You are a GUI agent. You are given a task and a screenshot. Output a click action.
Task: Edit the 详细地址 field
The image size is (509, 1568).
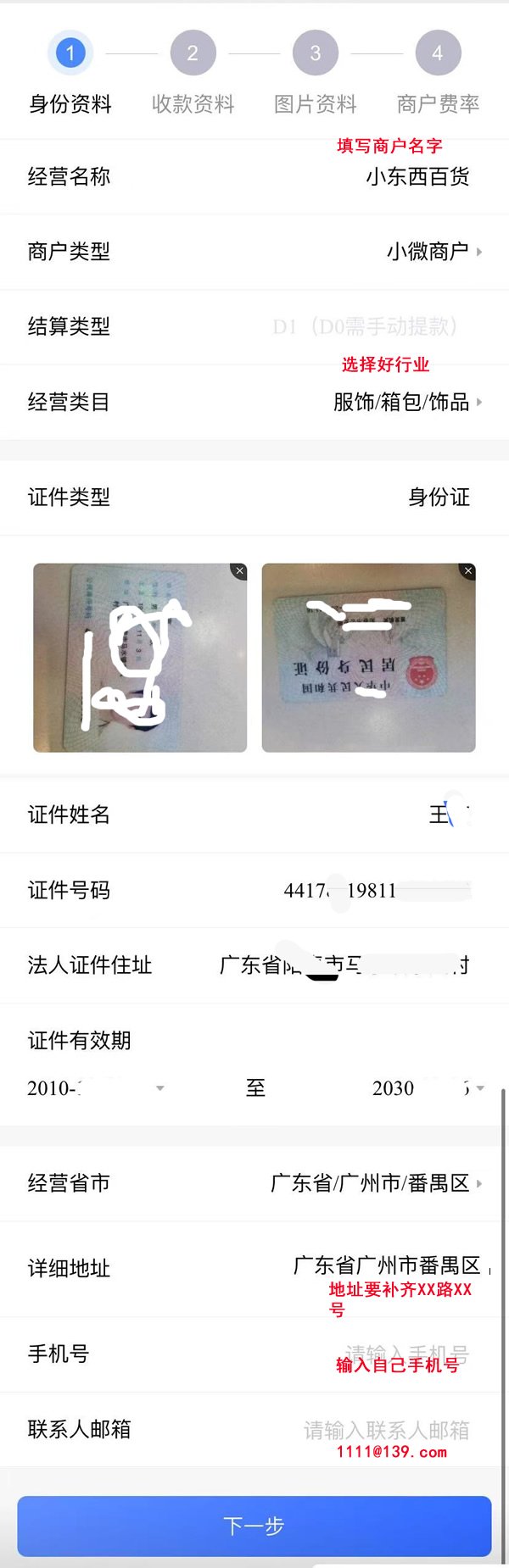click(387, 1266)
